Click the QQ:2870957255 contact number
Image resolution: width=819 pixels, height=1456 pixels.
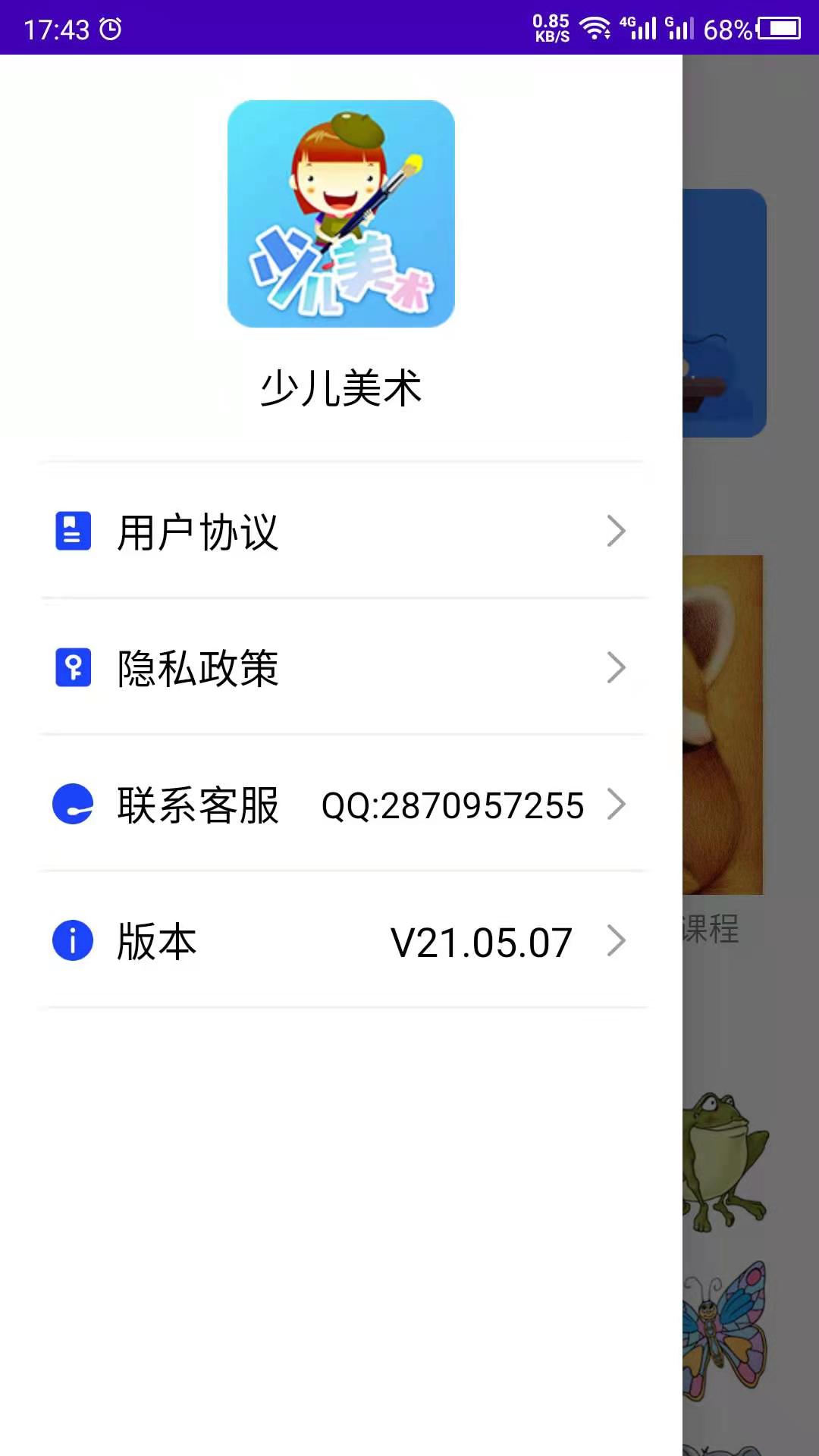click(453, 805)
